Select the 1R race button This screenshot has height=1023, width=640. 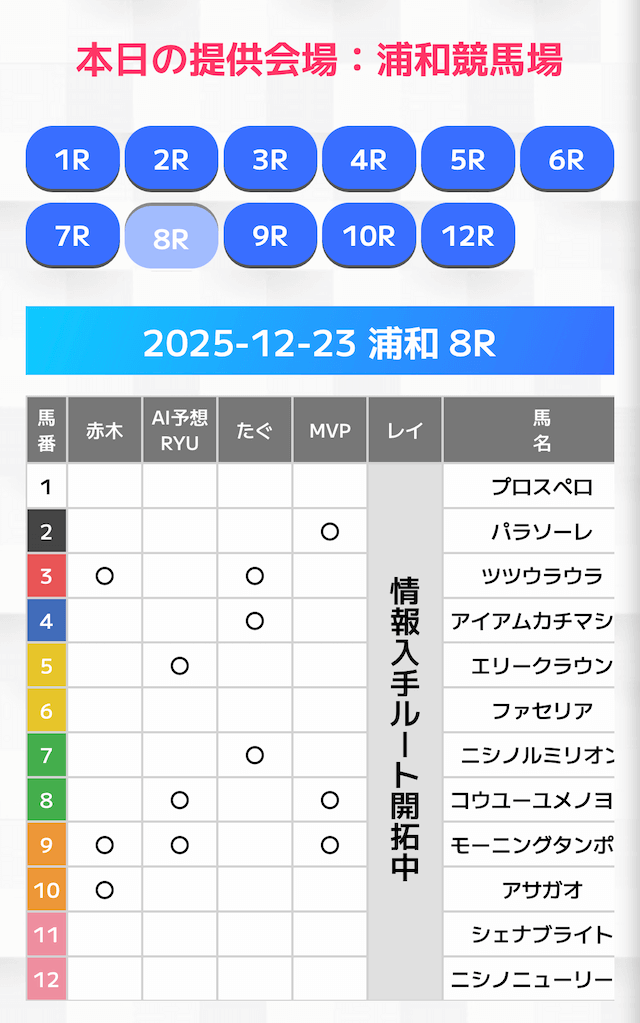[x=73, y=158]
